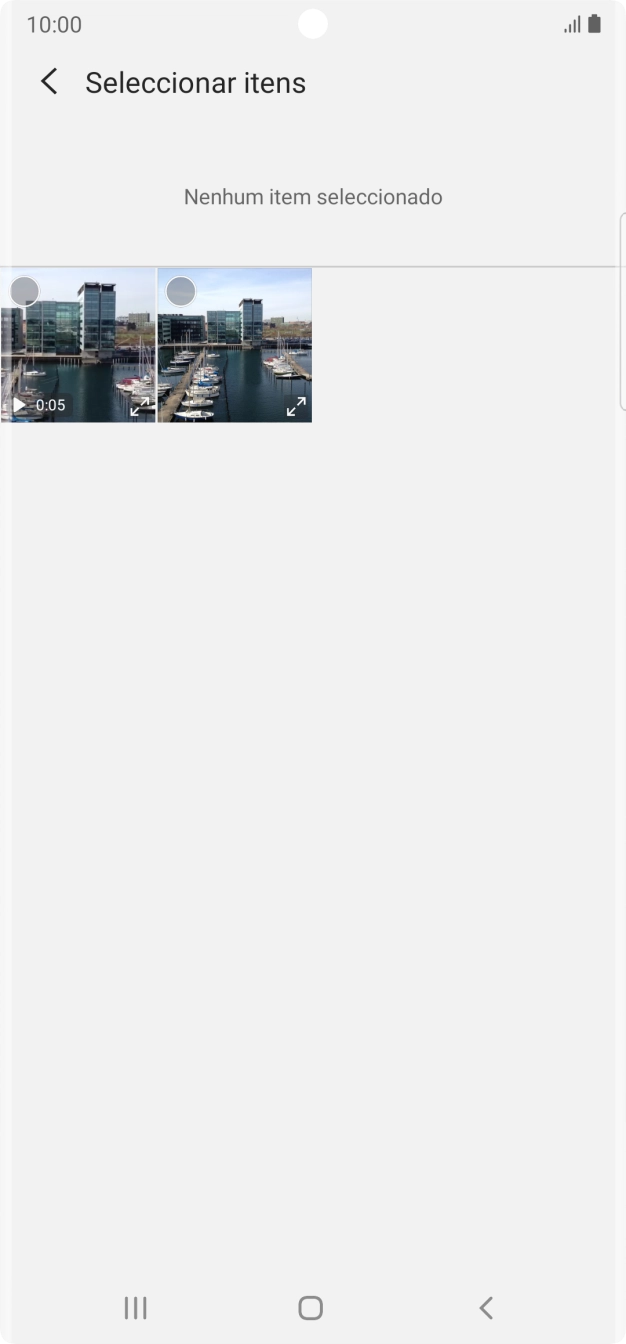The height and width of the screenshot is (1344, 626).
Task: Open the second harbor photo thumbnail
Action: (235, 345)
